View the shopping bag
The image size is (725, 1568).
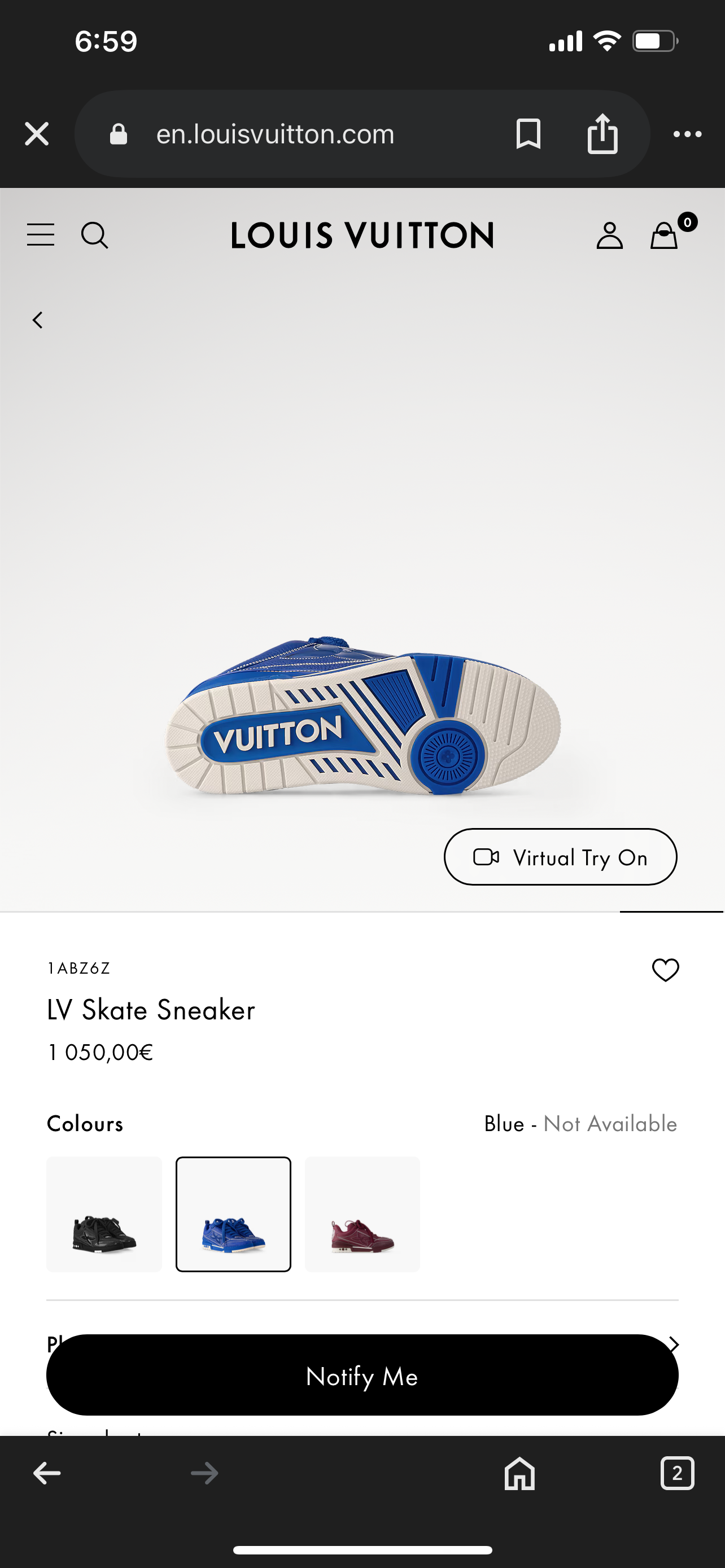[665, 235]
